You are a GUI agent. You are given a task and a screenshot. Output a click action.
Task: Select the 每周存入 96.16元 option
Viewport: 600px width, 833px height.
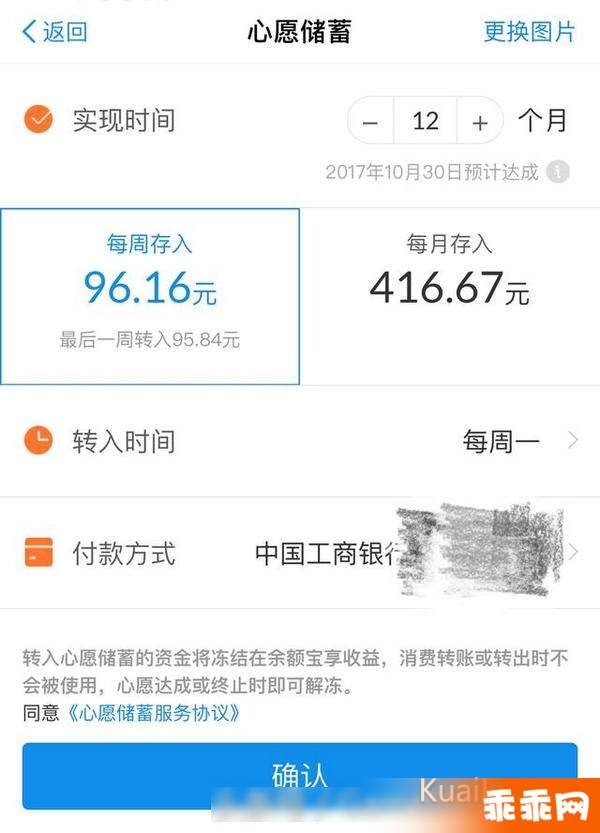click(150, 296)
